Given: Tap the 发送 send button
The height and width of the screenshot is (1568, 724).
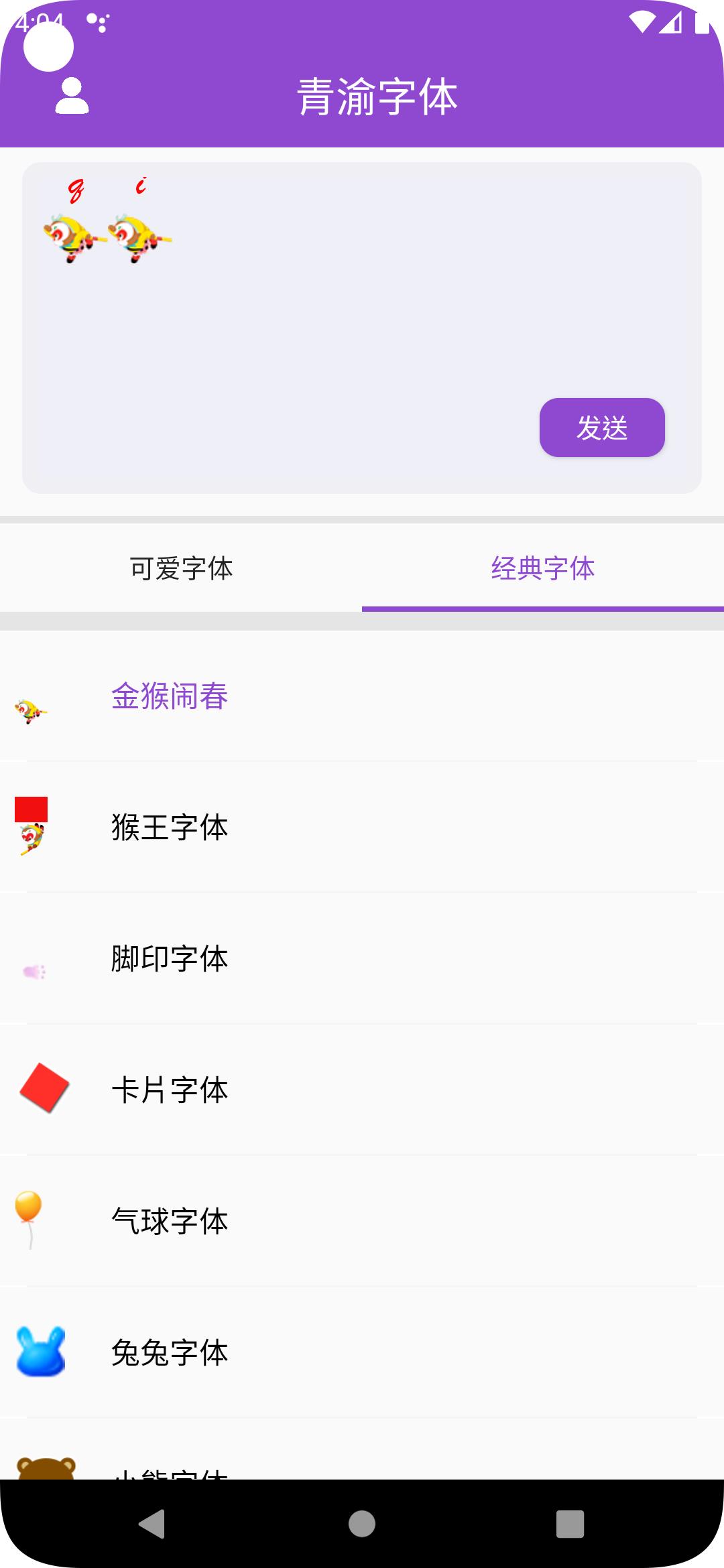Looking at the screenshot, I should (601, 428).
